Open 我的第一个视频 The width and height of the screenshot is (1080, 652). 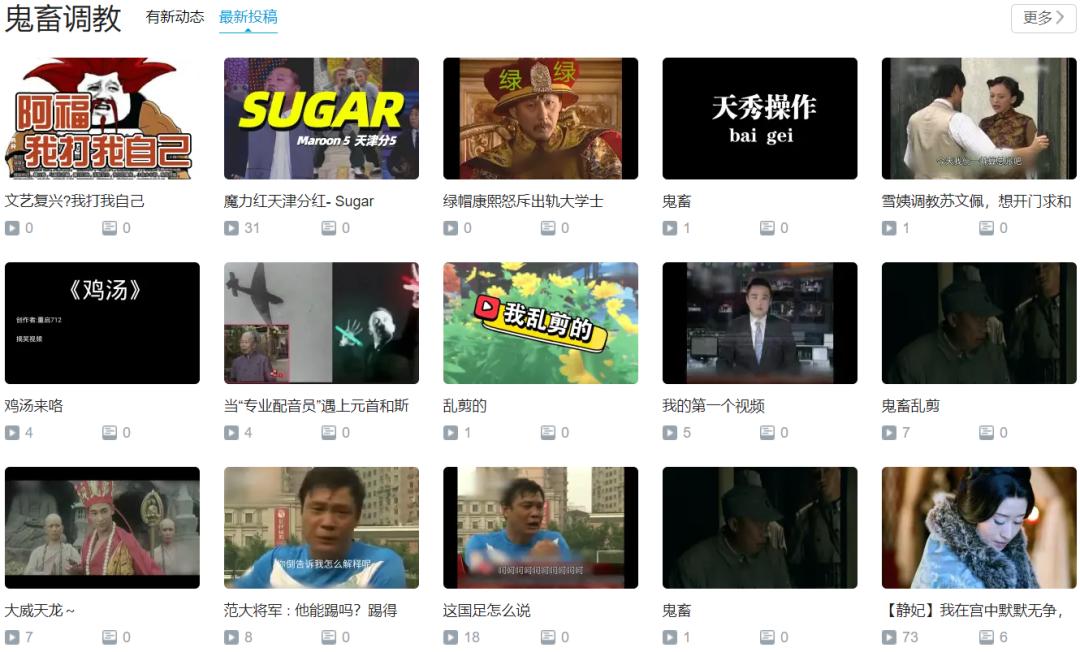(x=759, y=323)
